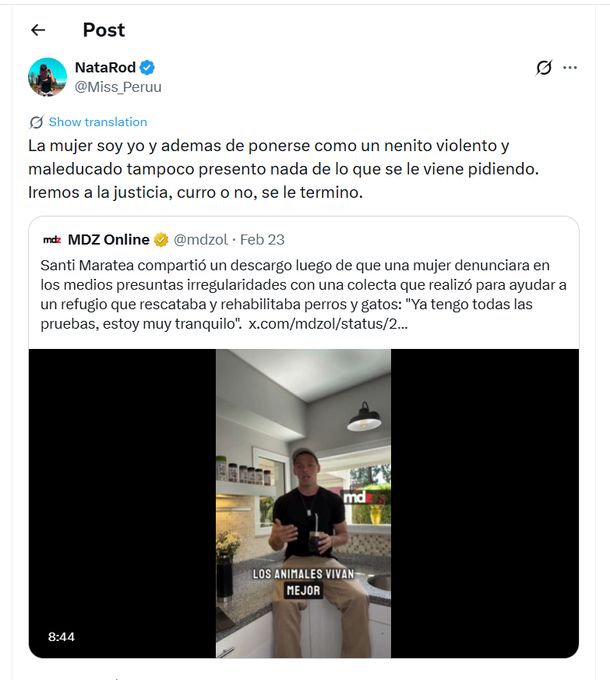Viewport: 610px width, 680px height.
Task: Show translation of the post
Action: pyautogui.click(x=97, y=122)
